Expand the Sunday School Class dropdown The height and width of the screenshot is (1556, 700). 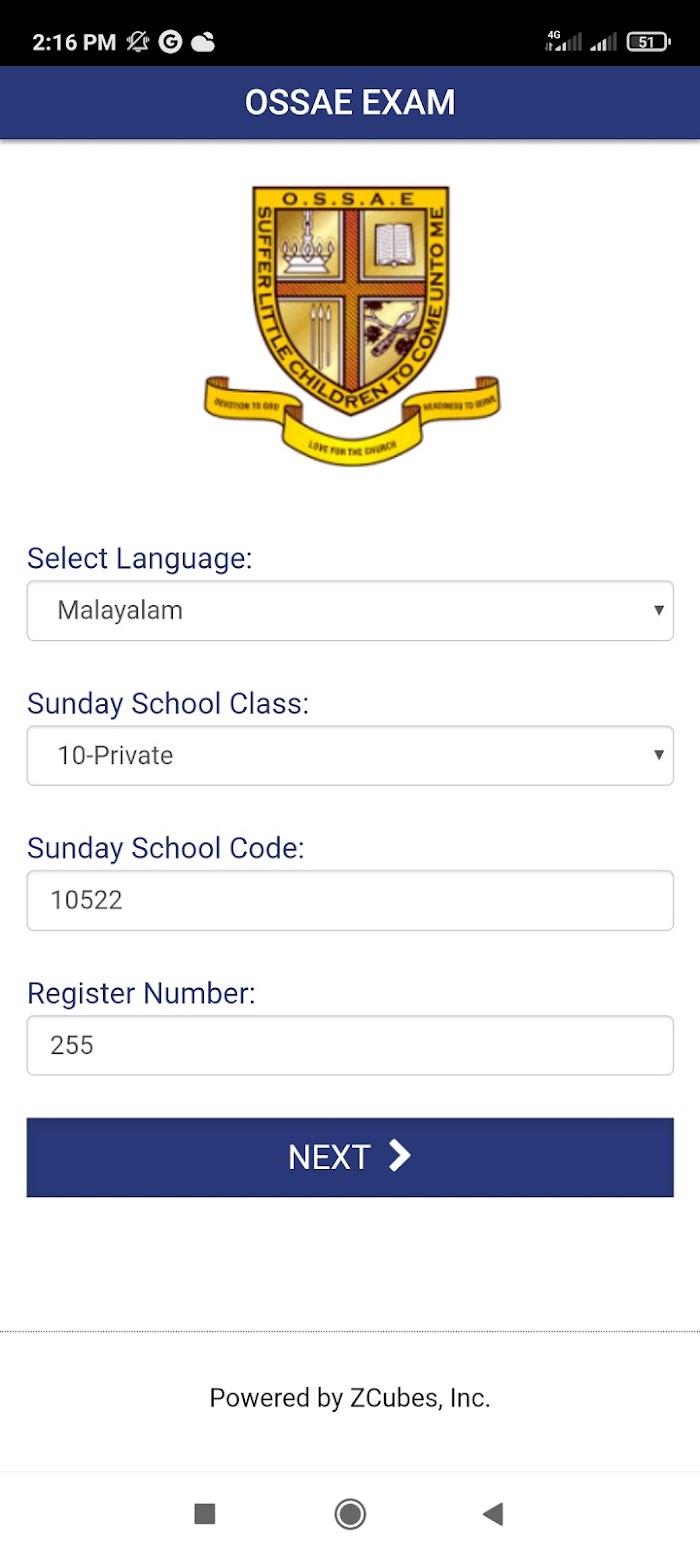click(350, 755)
